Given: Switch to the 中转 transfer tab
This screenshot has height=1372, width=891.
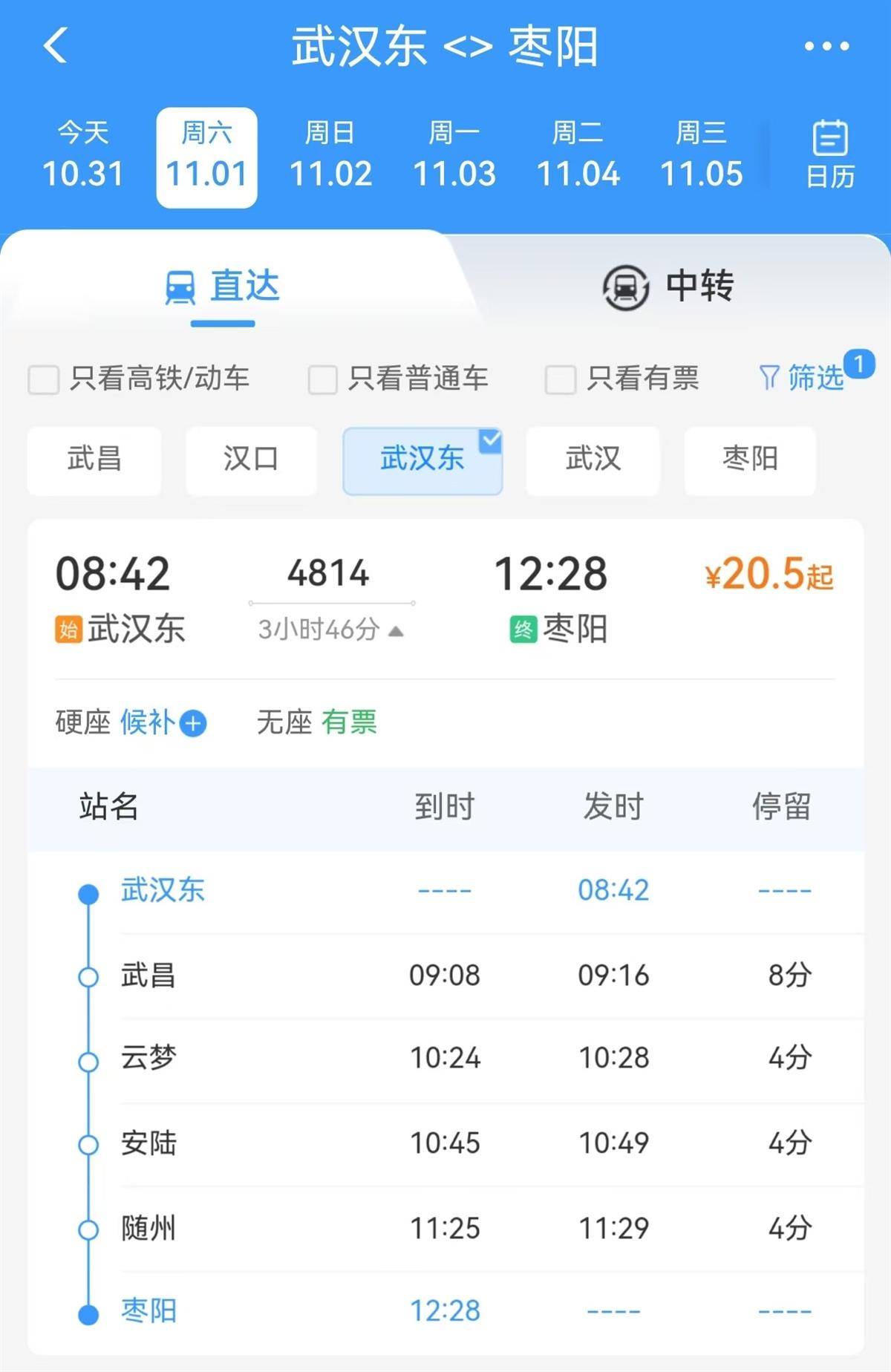Looking at the screenshot, I should click(x=668, y=286).
